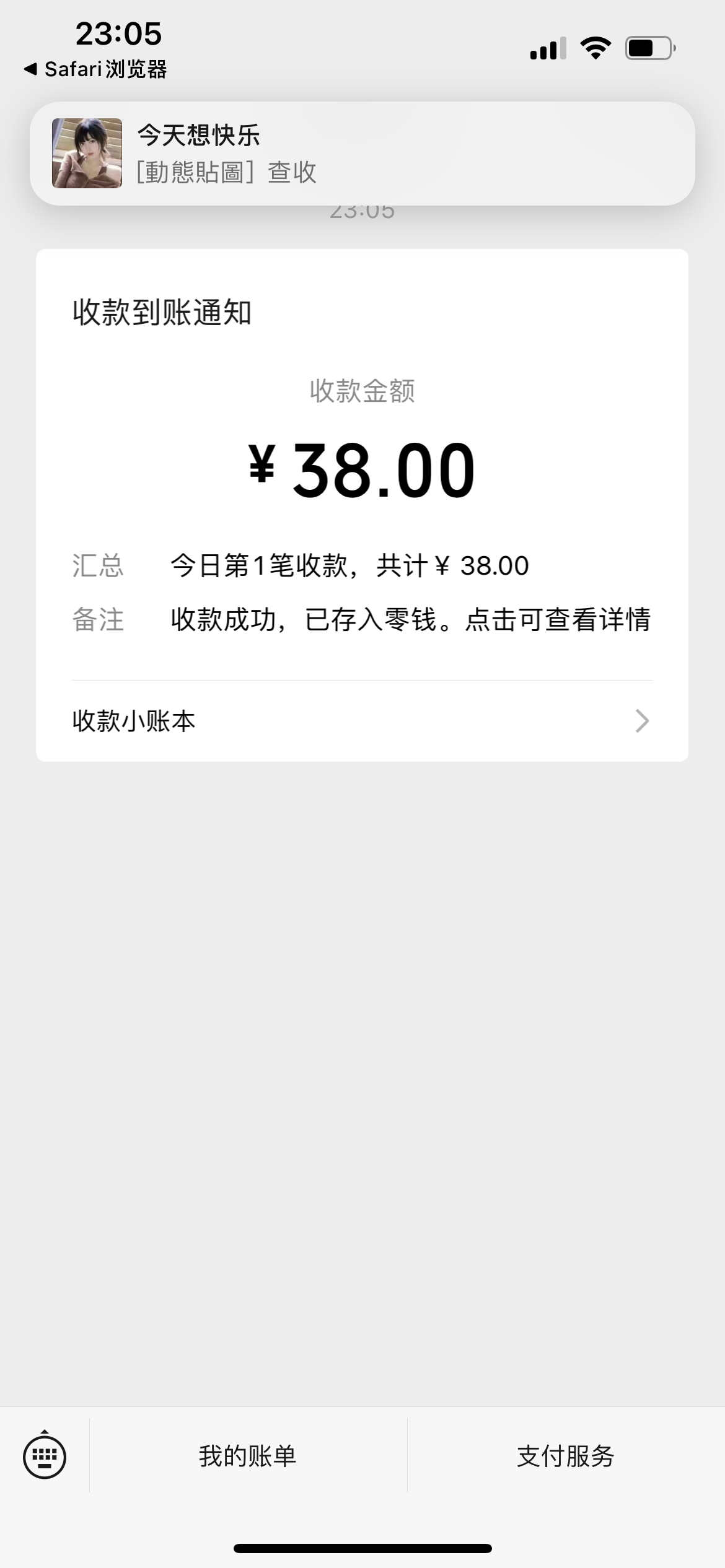Switch to keyboard input mode
Screen dimensions: 725x1568
point(45,1455)
